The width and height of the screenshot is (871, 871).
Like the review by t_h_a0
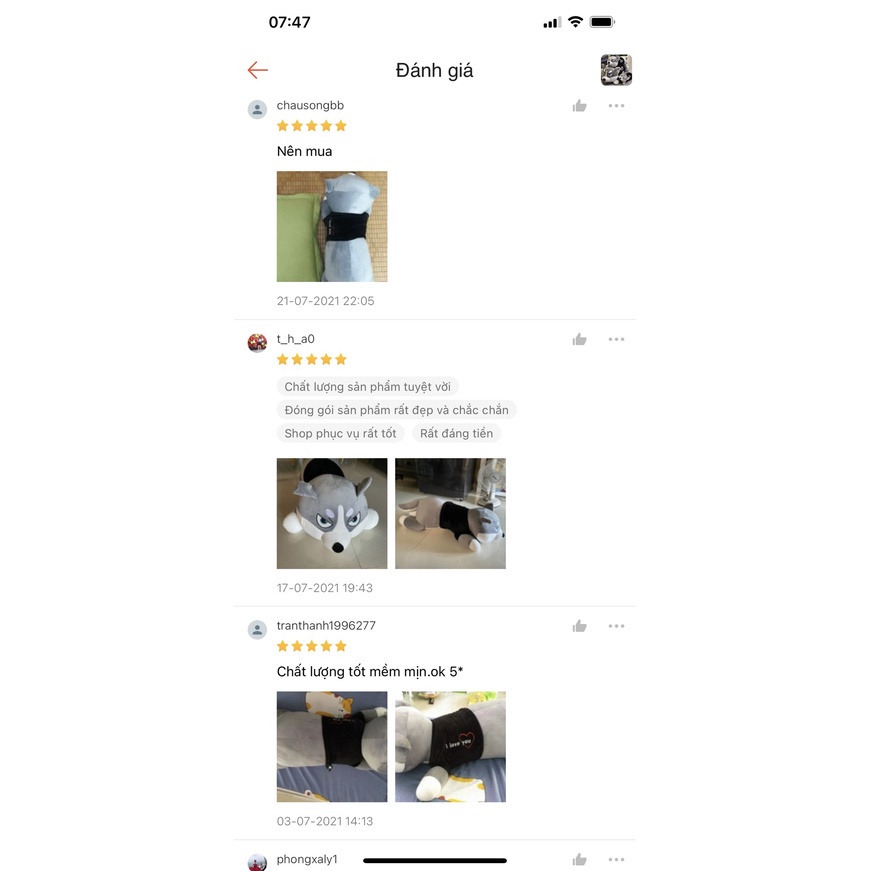pyautogui.click(x=580, y=340)
